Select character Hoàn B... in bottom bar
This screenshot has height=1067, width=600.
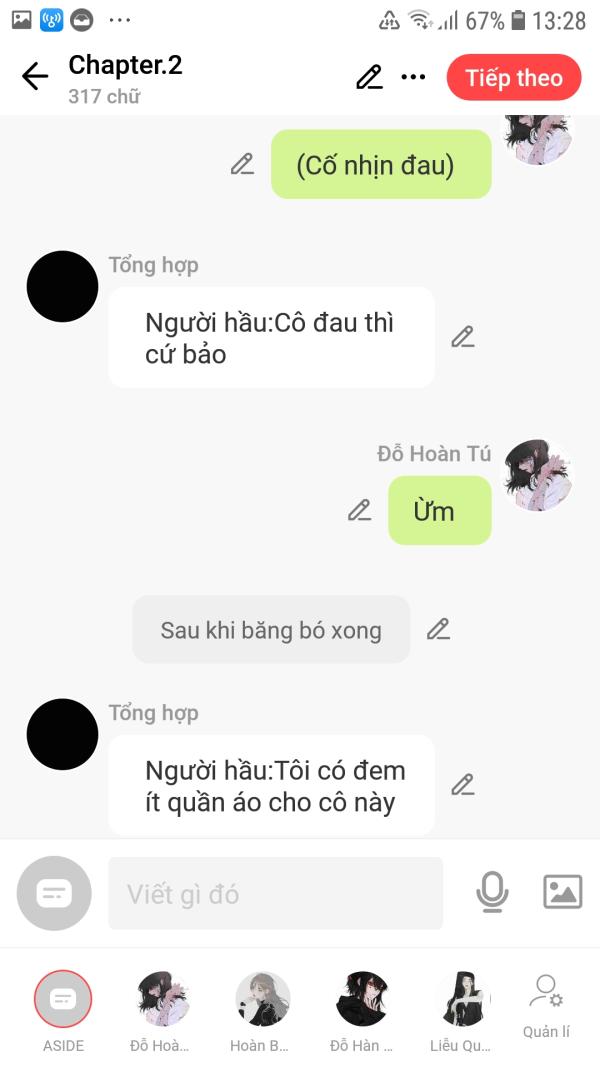pos(261,1011)
